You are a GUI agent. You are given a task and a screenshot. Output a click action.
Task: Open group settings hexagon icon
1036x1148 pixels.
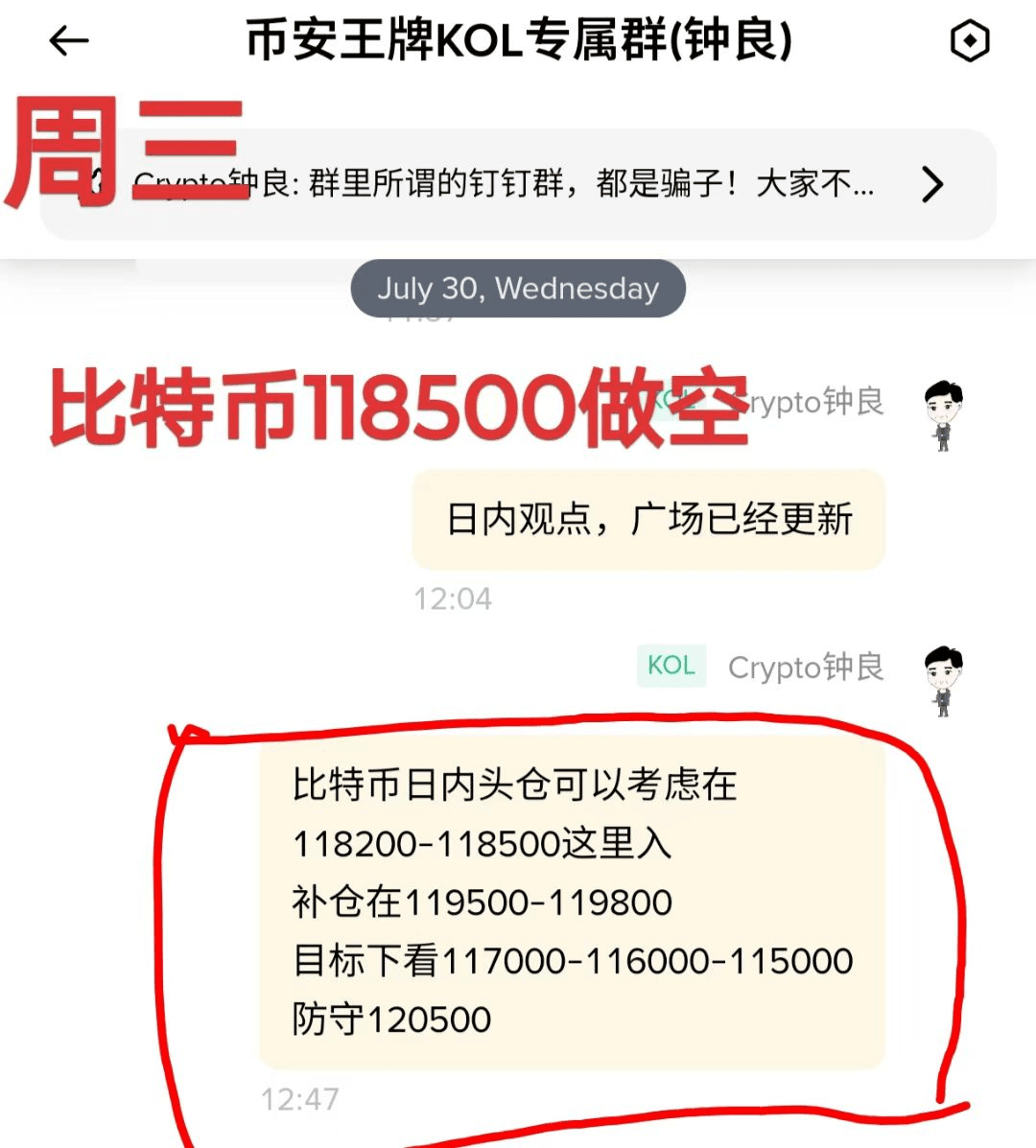(x=969, y=41)
